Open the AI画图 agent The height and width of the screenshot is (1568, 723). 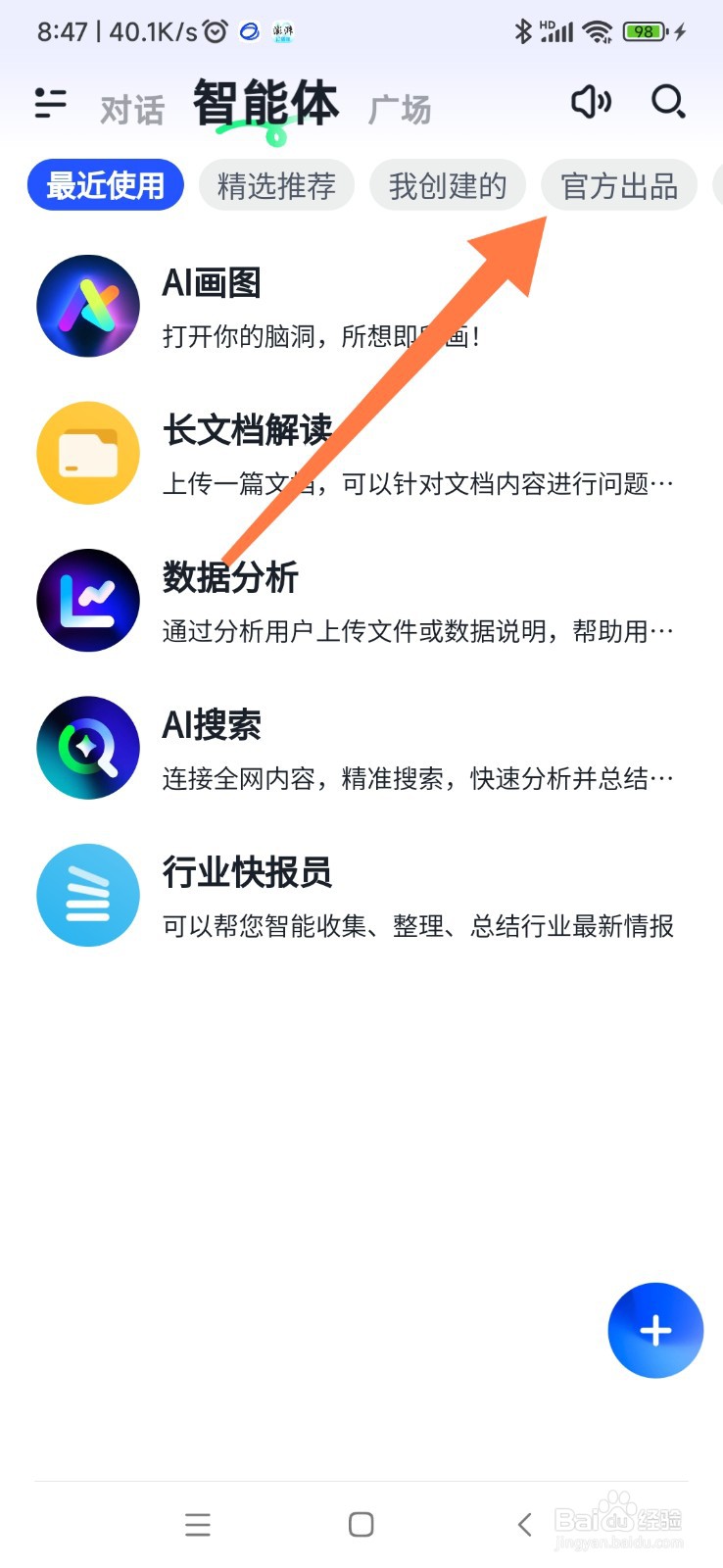coord(361,307)
